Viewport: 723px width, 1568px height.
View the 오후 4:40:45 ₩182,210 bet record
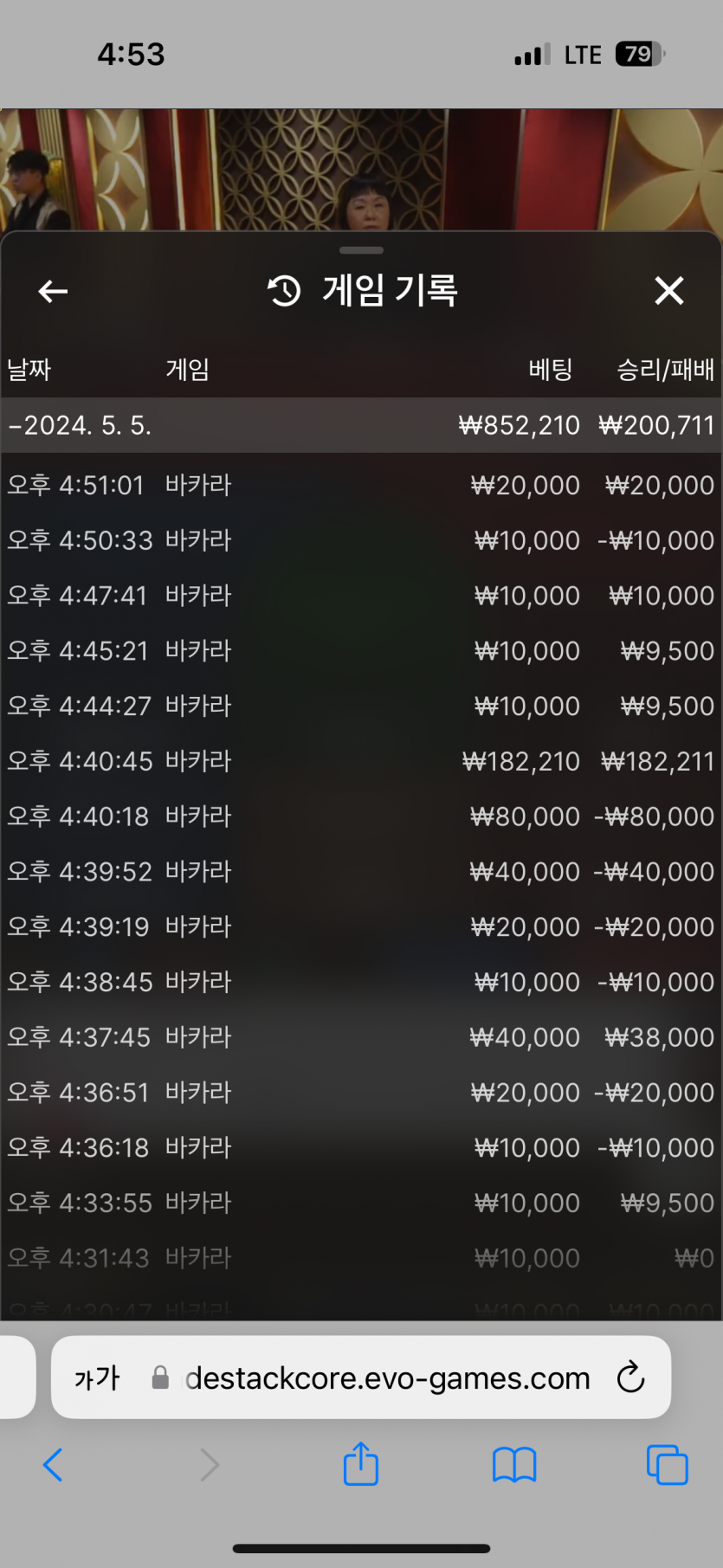(x=361, y=761)
